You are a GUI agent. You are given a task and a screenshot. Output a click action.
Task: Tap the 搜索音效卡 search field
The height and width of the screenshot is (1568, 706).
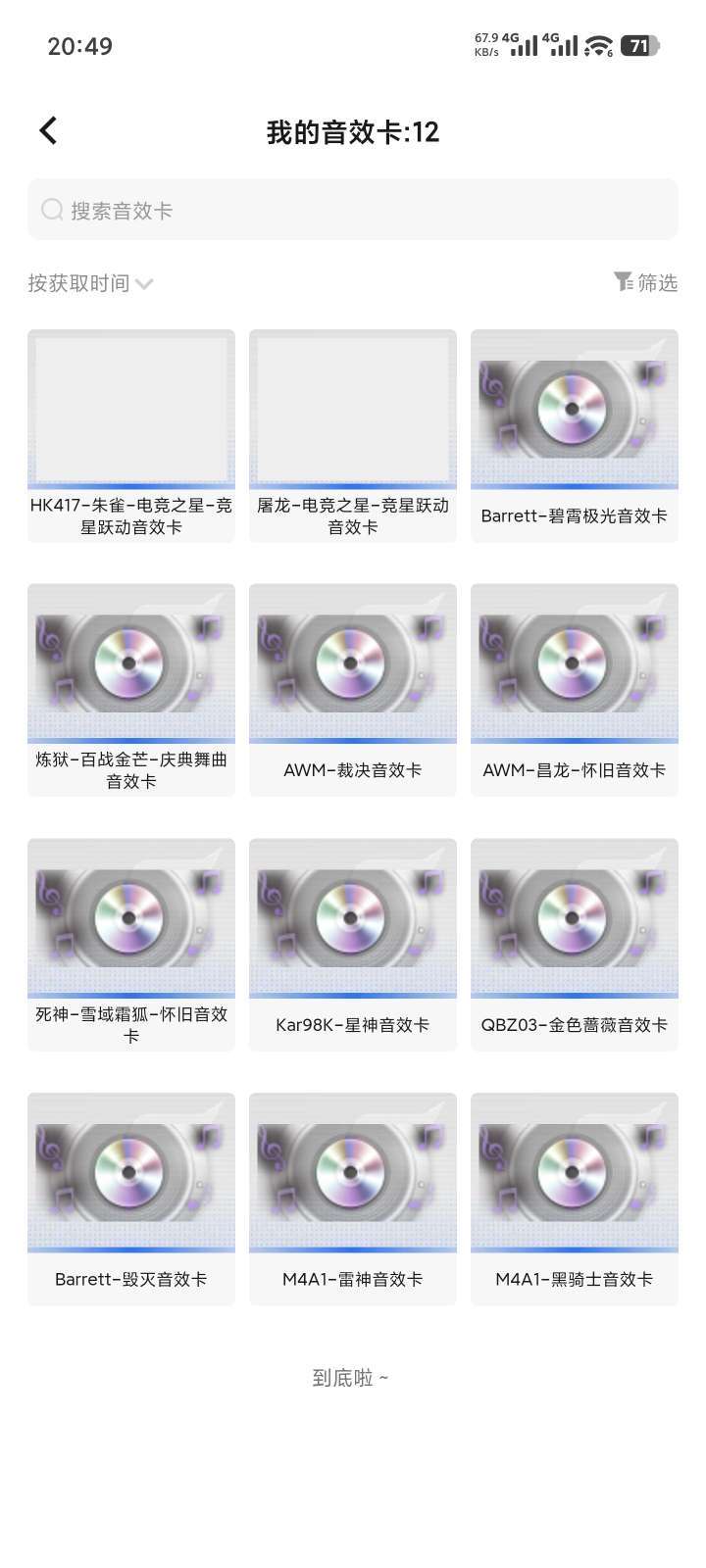coord(353,210)
